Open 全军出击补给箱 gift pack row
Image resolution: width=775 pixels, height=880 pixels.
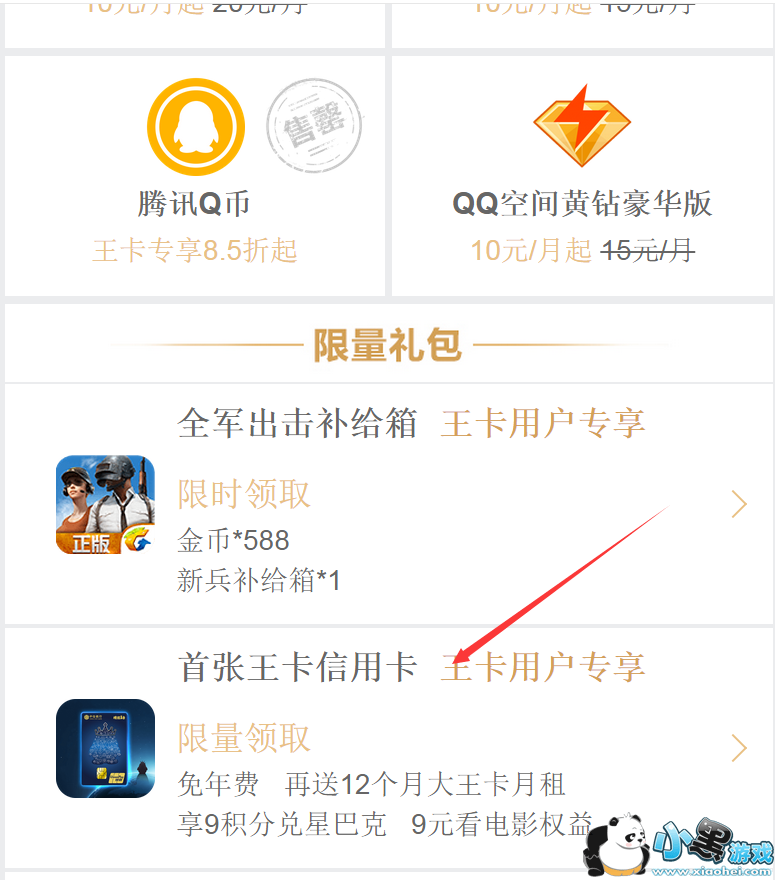click(388, 504)
